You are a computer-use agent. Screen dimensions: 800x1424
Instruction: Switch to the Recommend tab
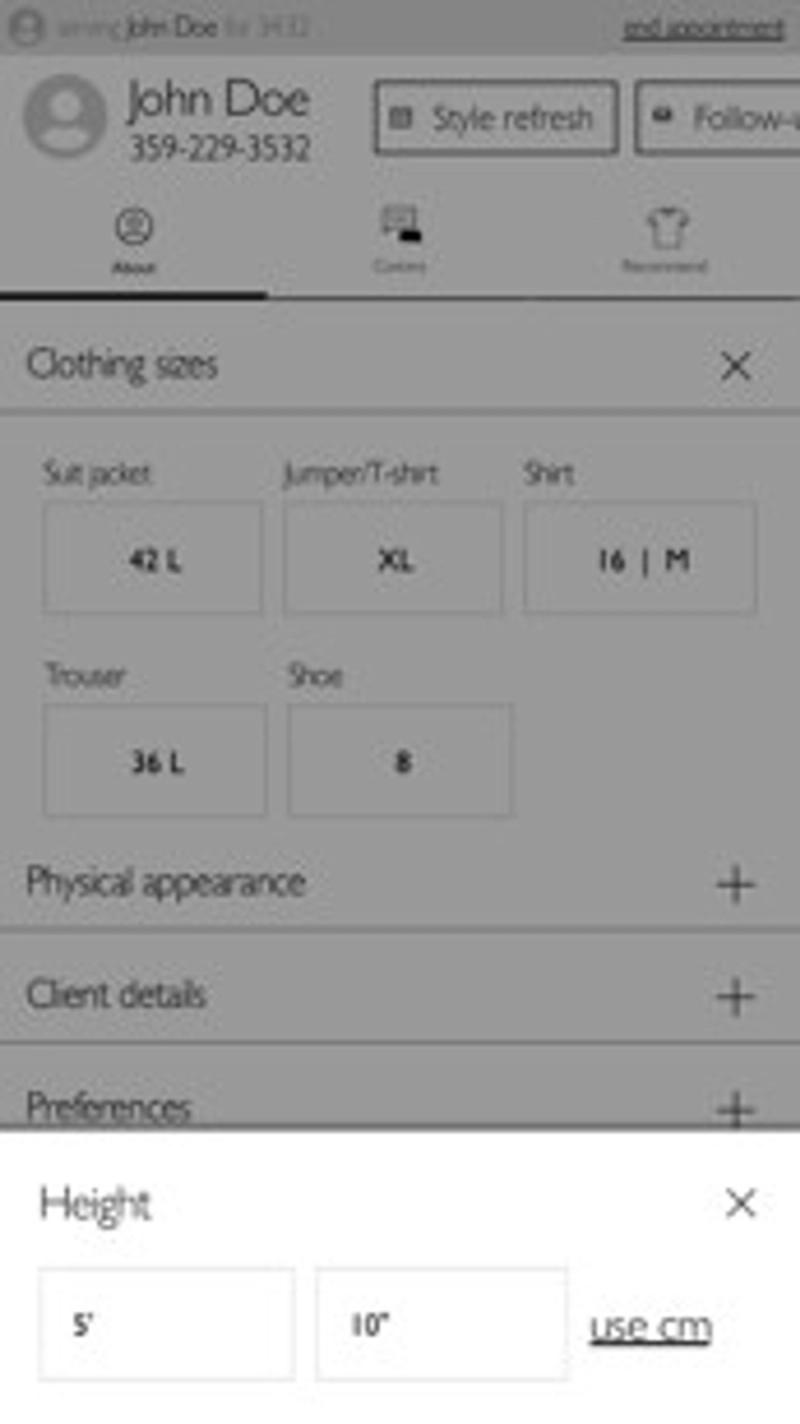(x=665, y=241)
